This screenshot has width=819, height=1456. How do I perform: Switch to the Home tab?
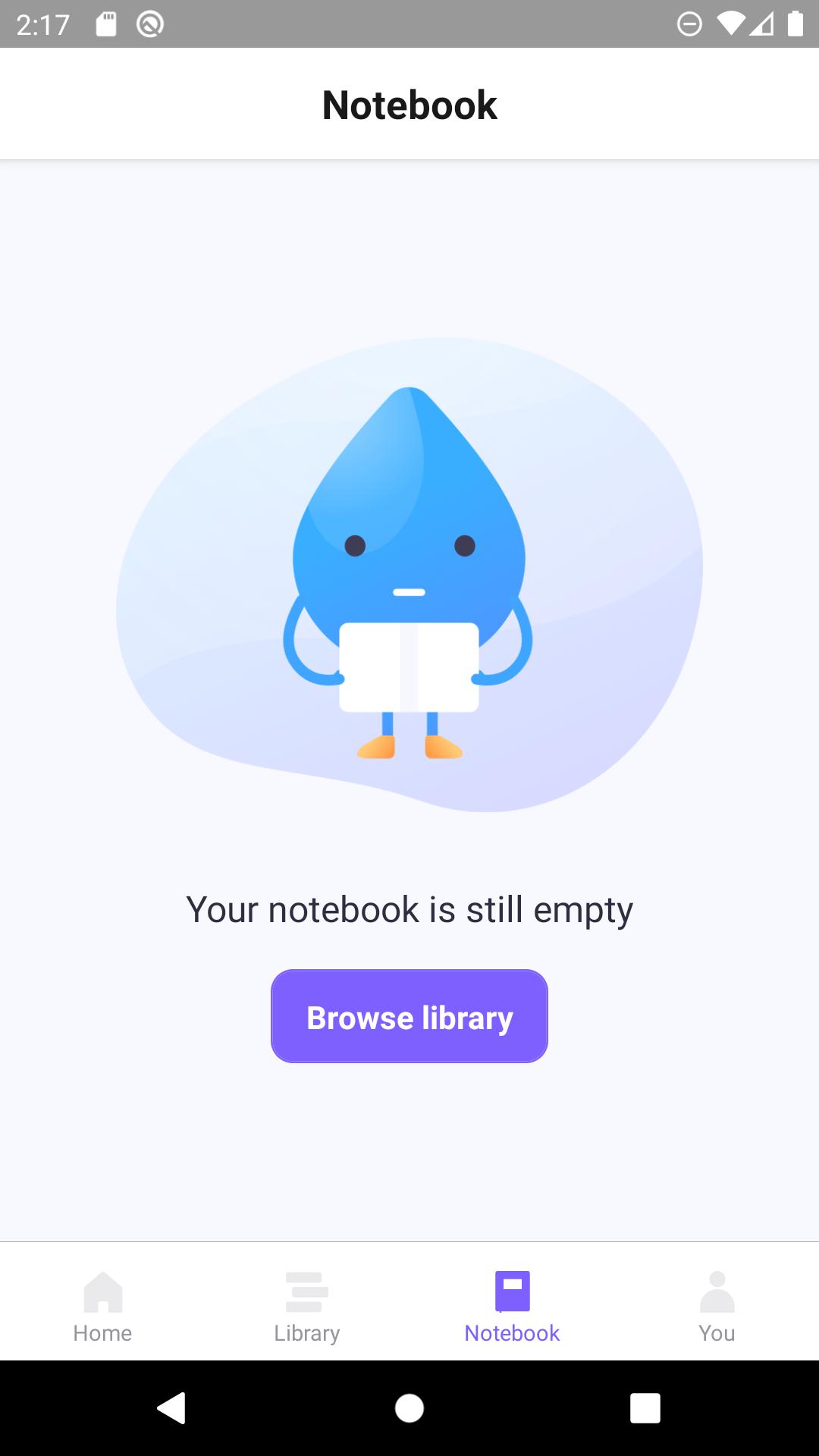coord(102,1307)
